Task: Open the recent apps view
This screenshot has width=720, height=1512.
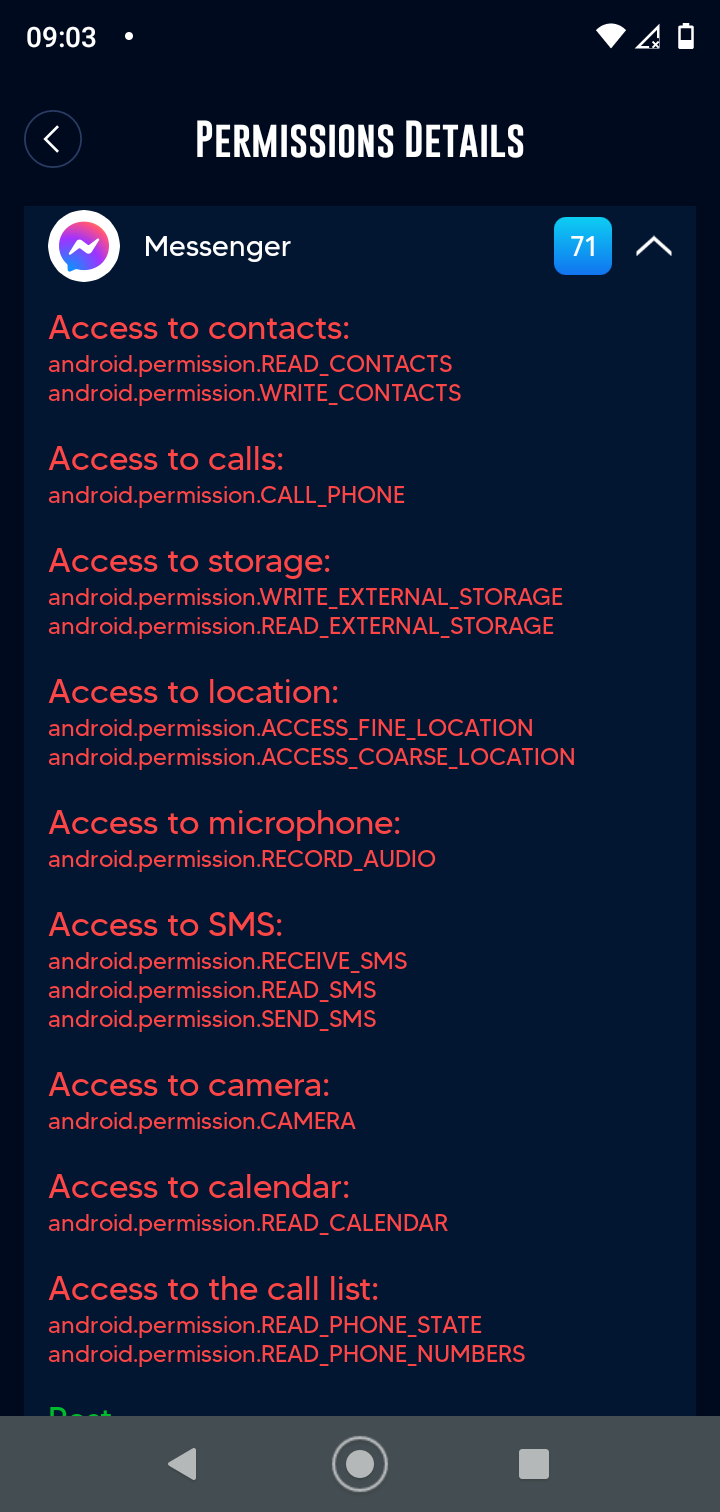Action: click(534, 1464)
